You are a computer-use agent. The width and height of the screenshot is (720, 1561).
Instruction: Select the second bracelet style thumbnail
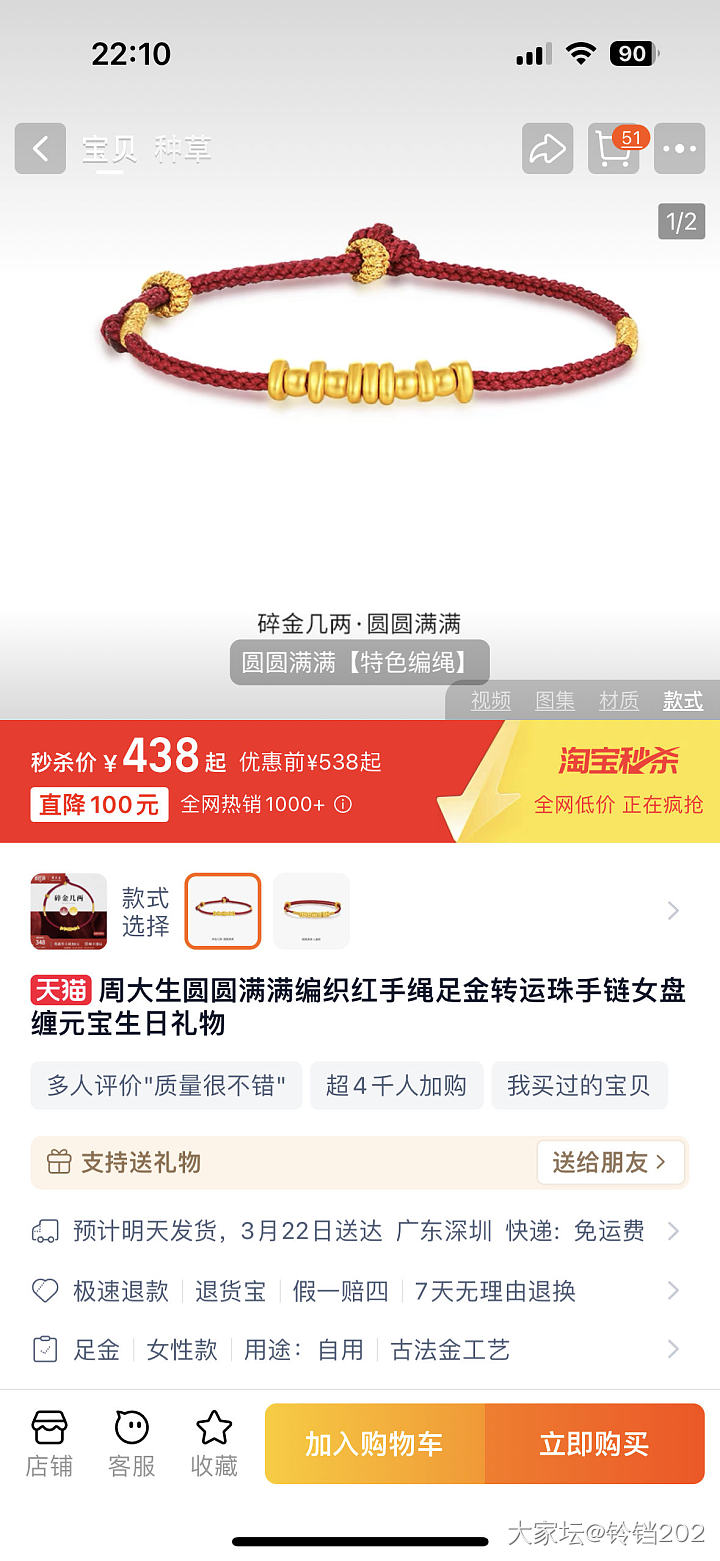pos(311,911)
